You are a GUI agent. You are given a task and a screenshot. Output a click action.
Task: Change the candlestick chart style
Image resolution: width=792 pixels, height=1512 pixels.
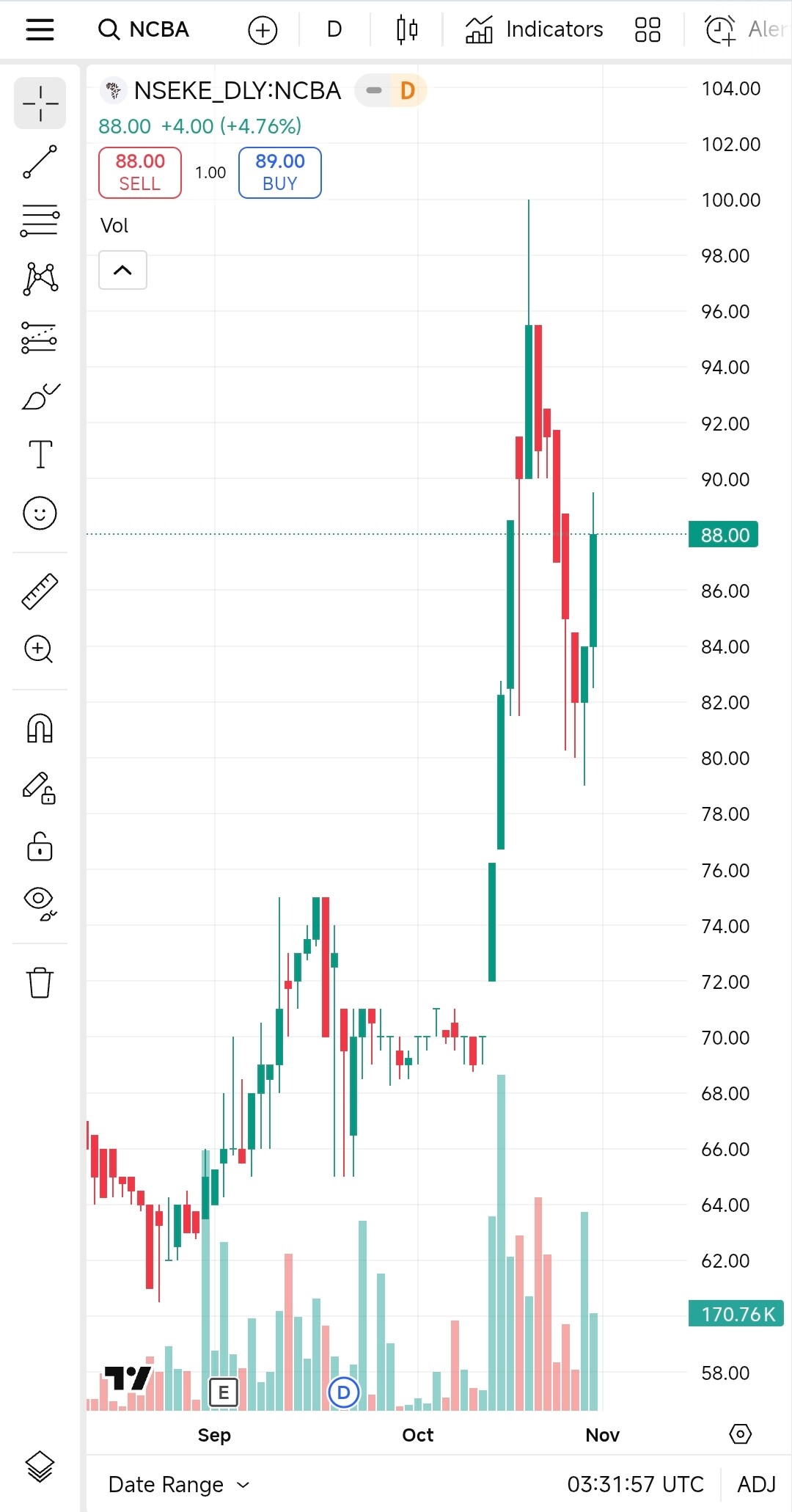(x=407, y=29)
